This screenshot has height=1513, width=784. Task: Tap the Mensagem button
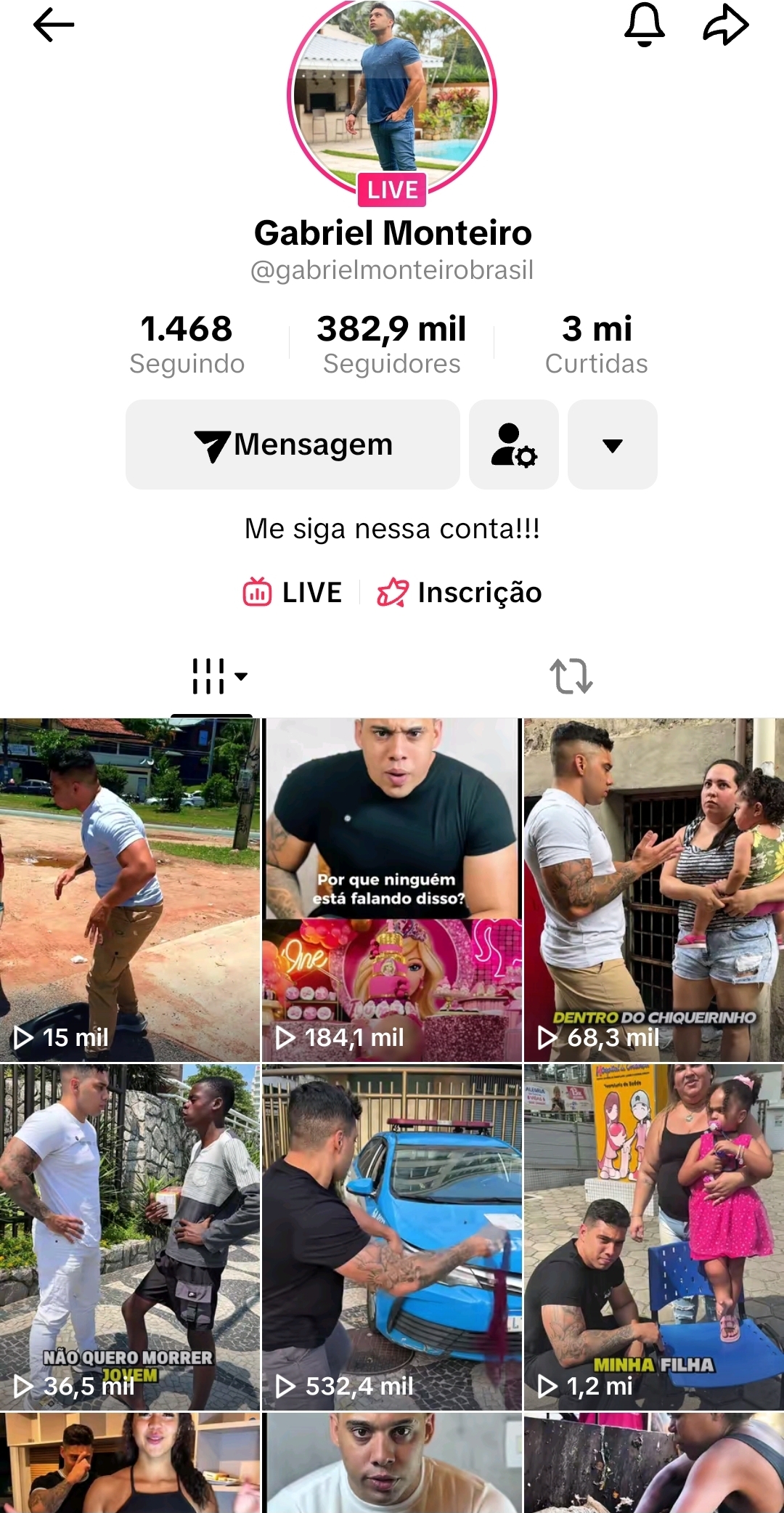tap(293, 445)
